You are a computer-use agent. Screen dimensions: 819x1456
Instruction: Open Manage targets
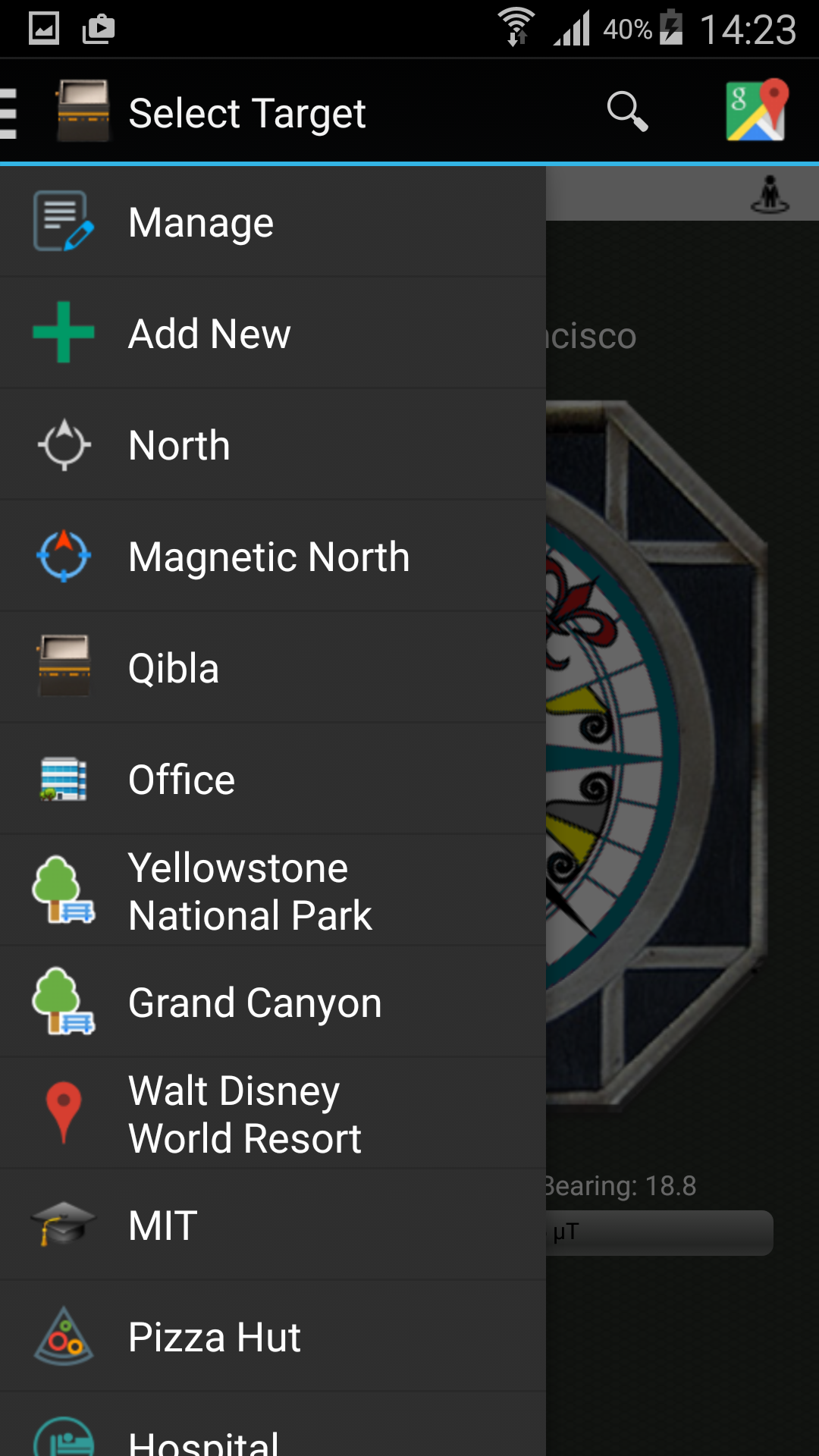[x=273, y=222]
